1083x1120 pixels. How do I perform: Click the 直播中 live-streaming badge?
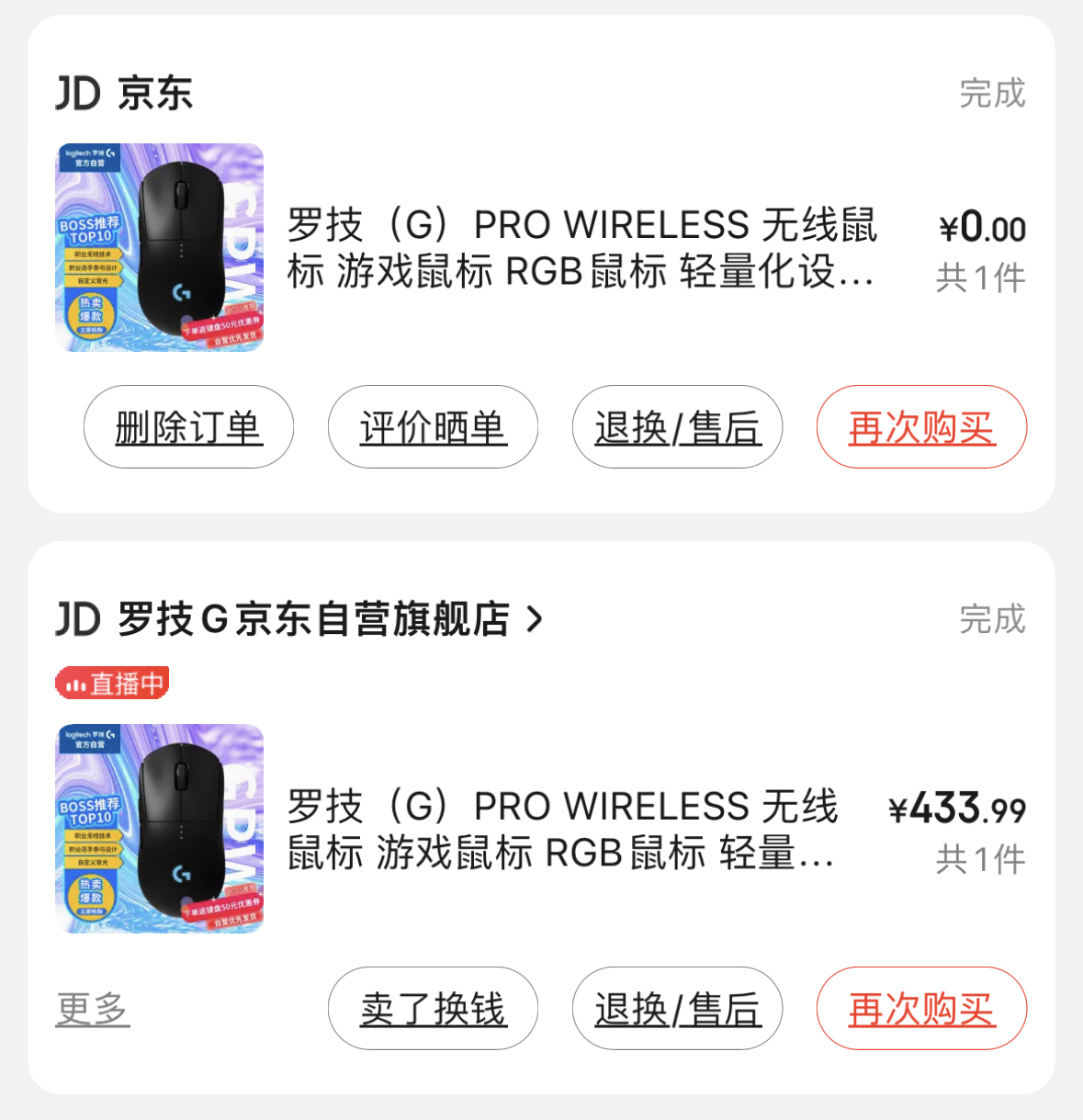point(113,683)
